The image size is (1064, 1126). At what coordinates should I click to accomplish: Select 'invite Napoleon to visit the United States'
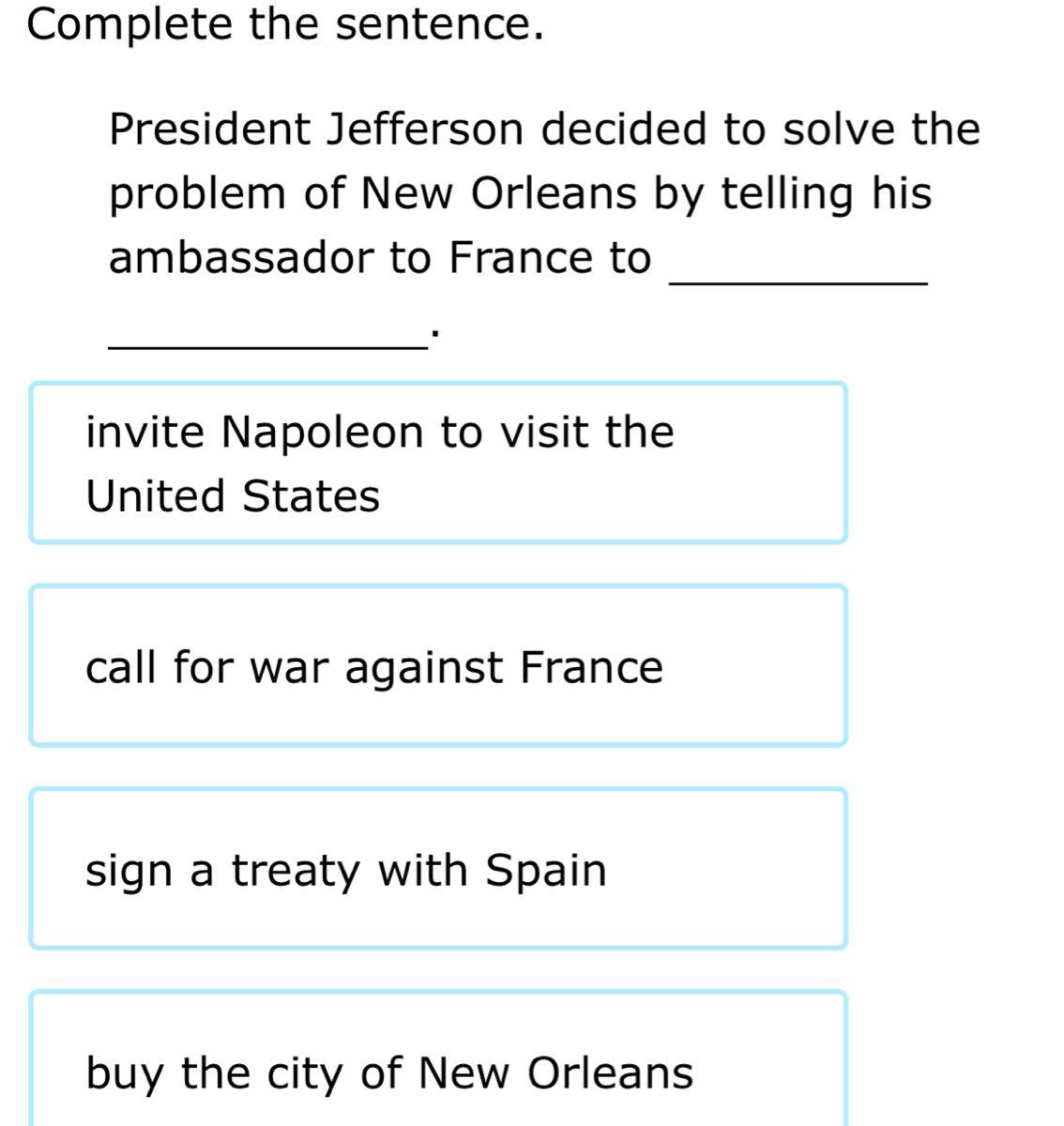point(438,463)
